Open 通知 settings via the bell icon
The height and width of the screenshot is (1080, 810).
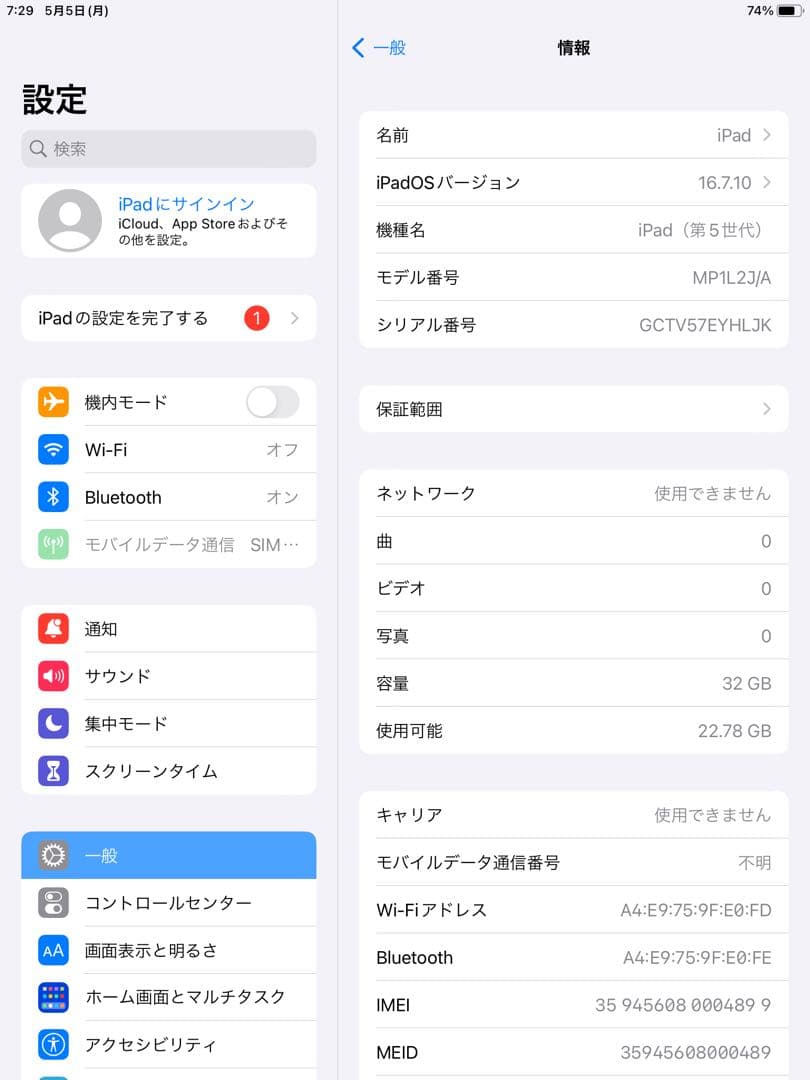[53, 628]
